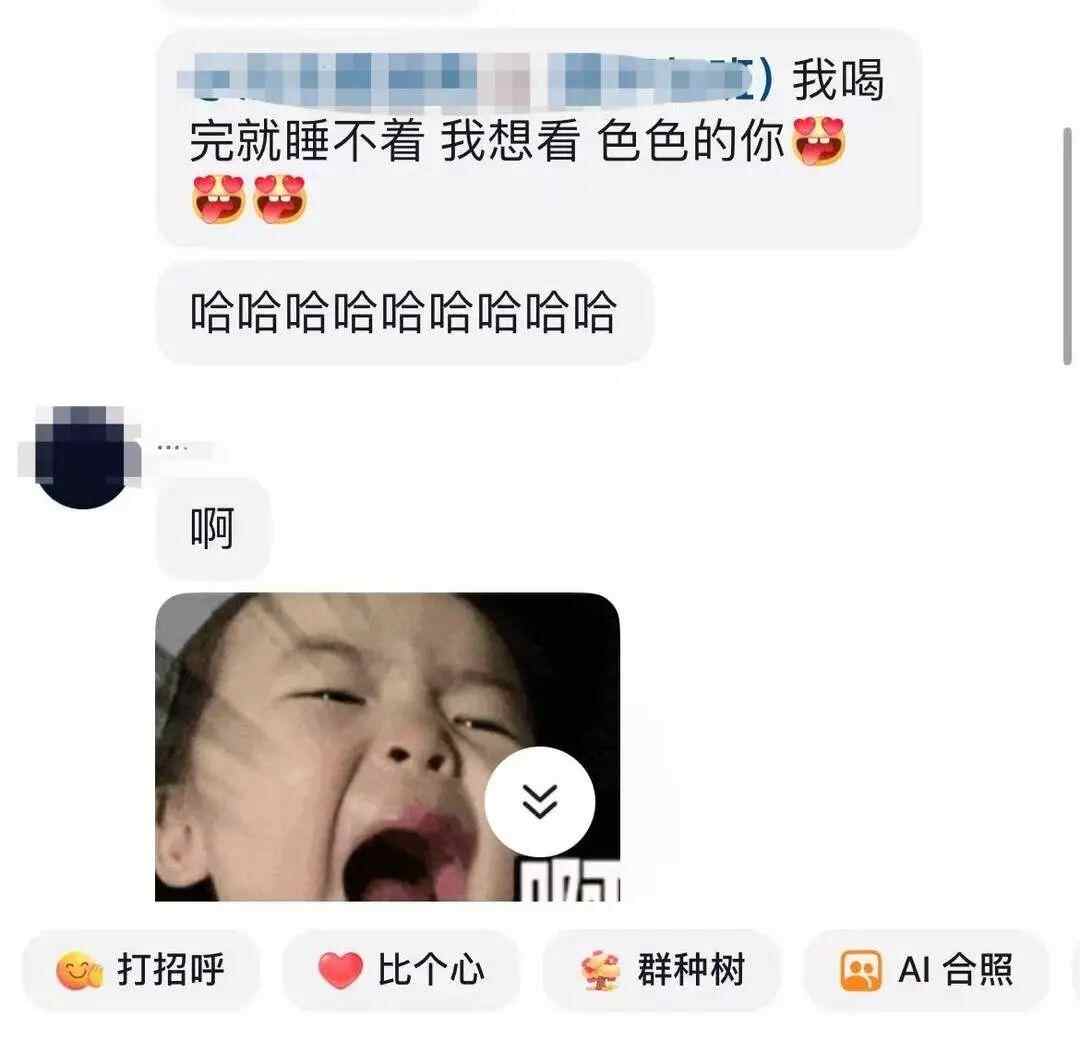Send a 比个心 heart gesture
Viewport: 1080px width, 1040px height.
coord(401,970)
